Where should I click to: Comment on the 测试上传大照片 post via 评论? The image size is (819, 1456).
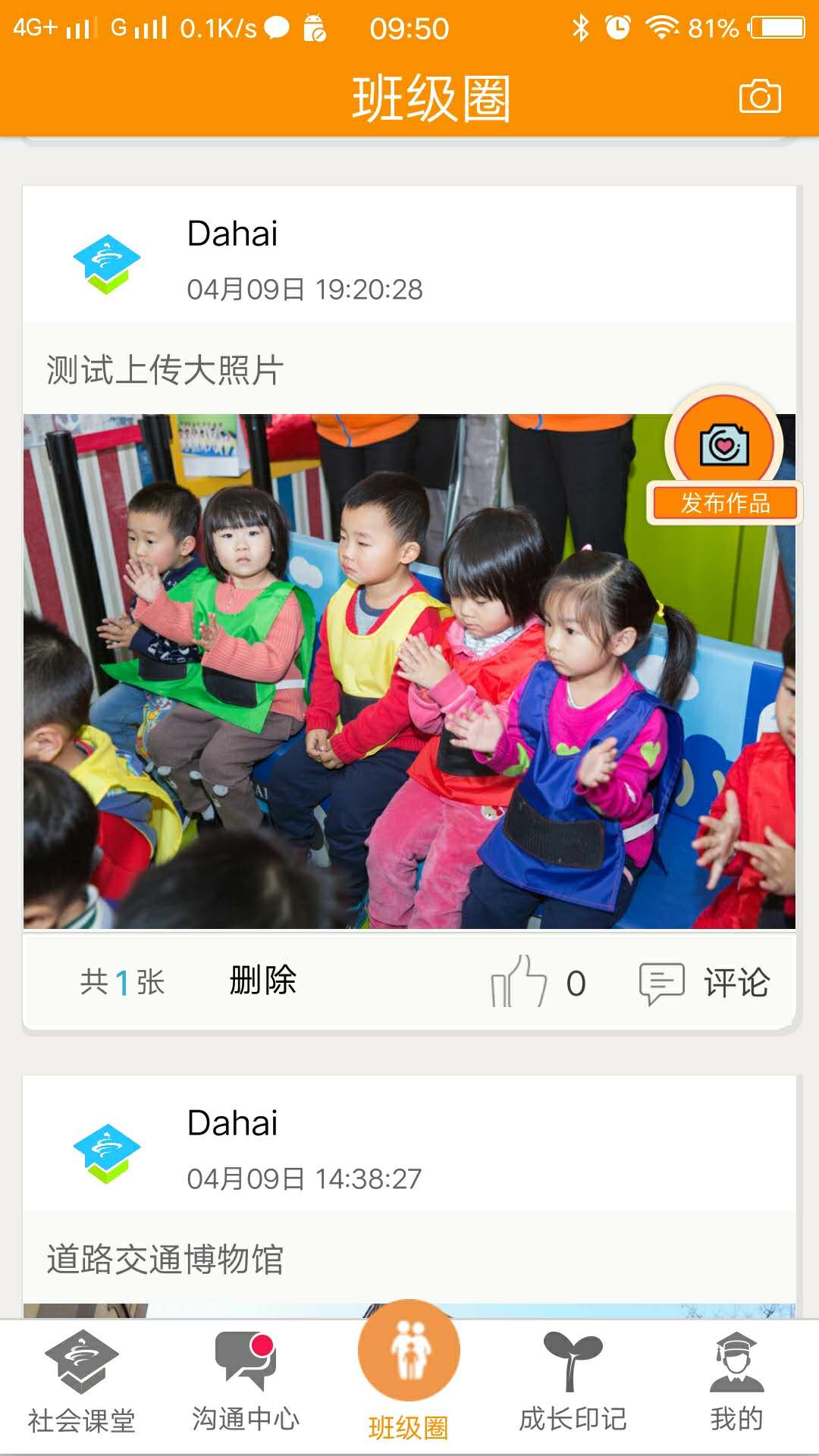coord(704,983)
